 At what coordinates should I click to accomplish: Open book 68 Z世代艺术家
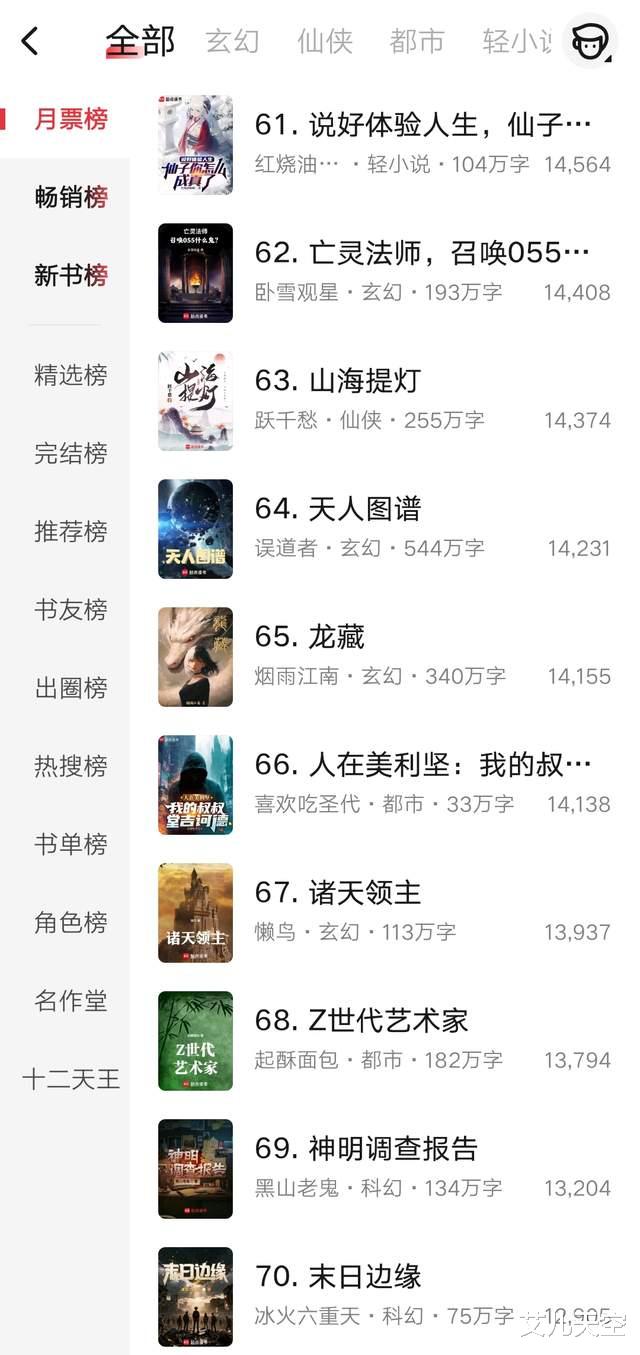pos(361,1021)
